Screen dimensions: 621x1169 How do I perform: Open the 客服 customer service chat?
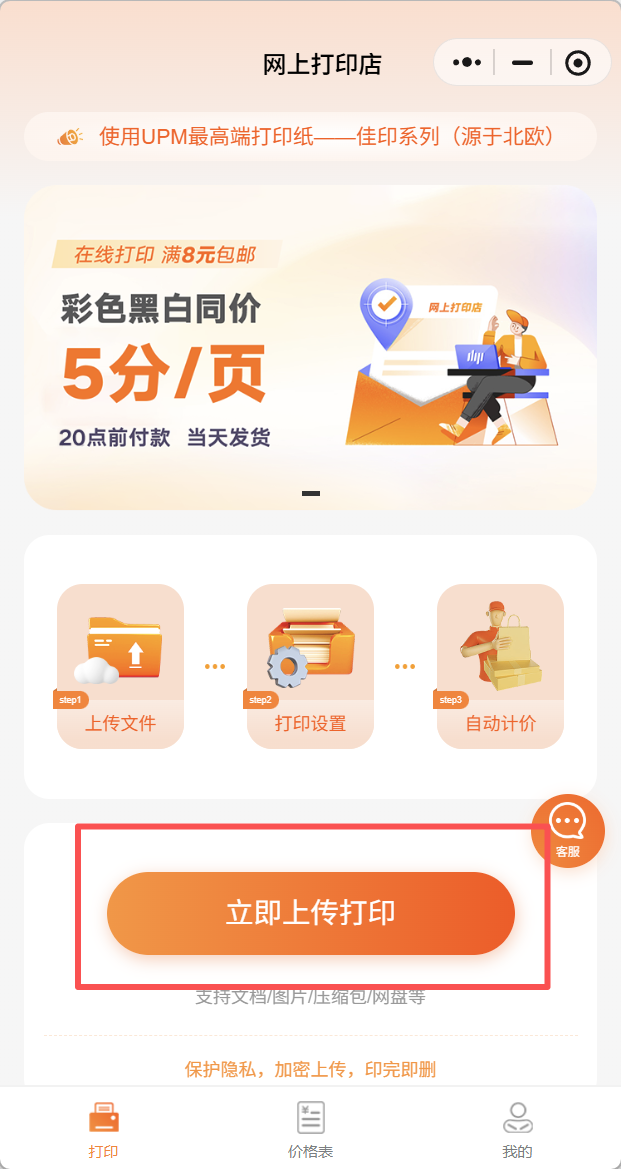(567, 830)
